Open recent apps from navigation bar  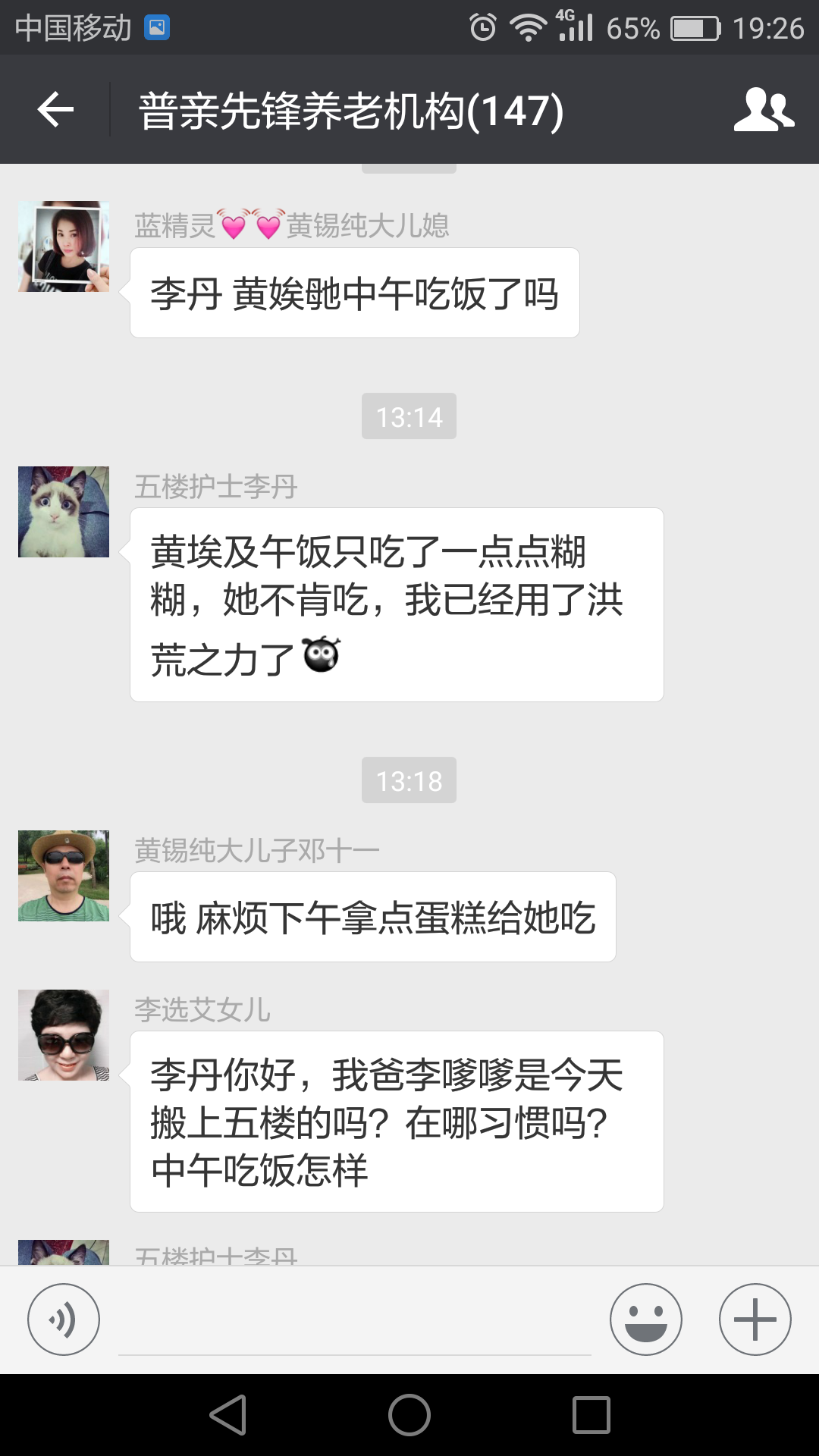click(591, 1415)
